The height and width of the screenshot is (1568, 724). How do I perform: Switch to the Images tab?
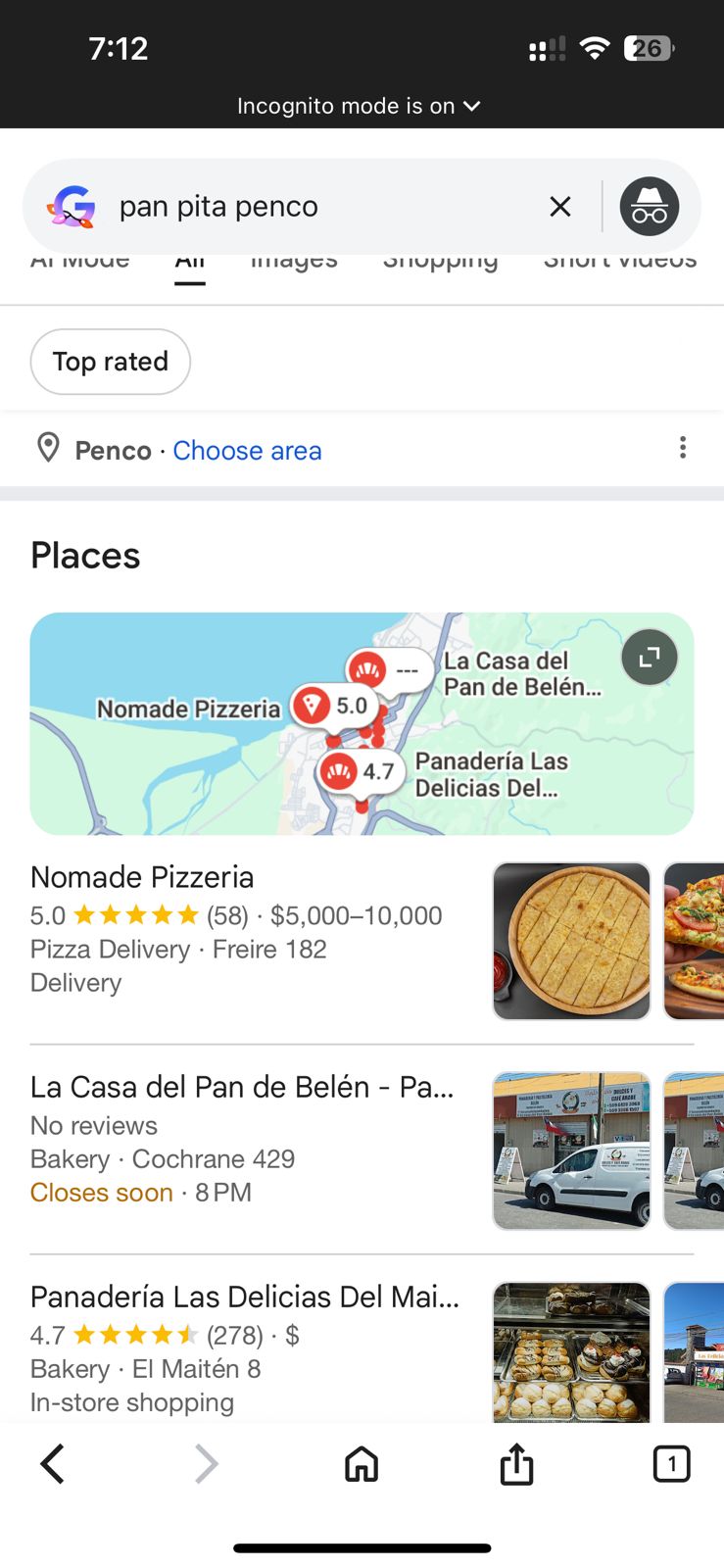pos(293,260)
